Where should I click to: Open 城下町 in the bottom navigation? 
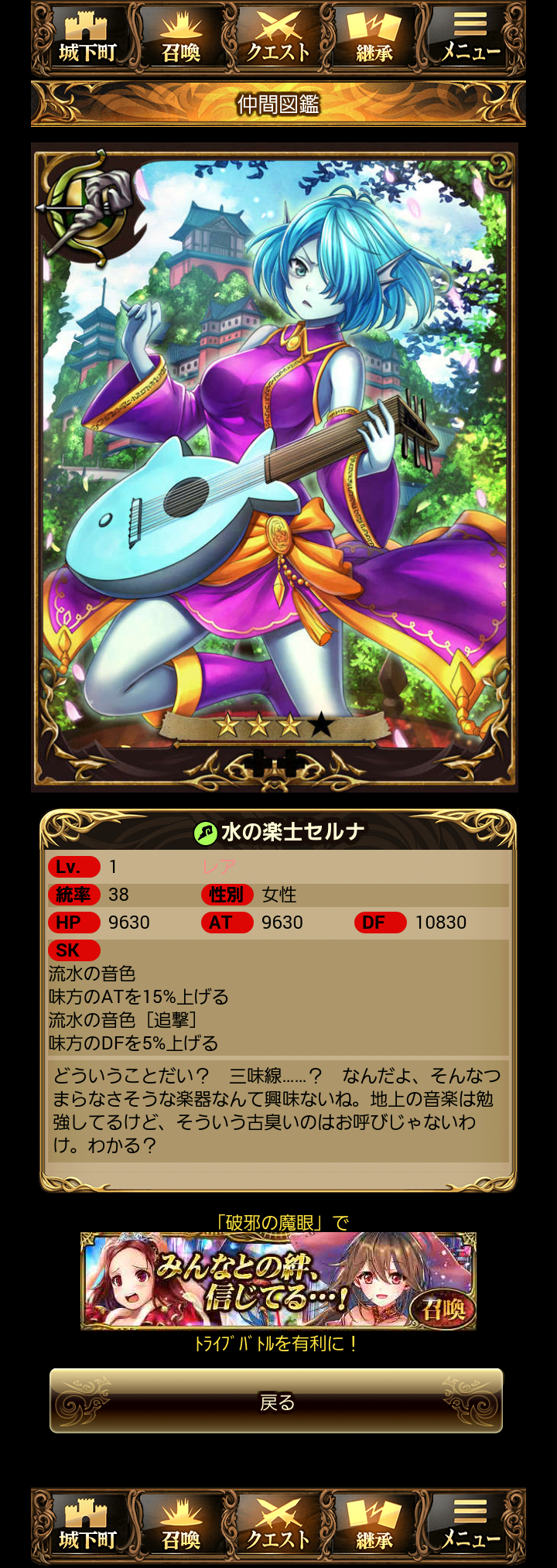(87, 1525)
